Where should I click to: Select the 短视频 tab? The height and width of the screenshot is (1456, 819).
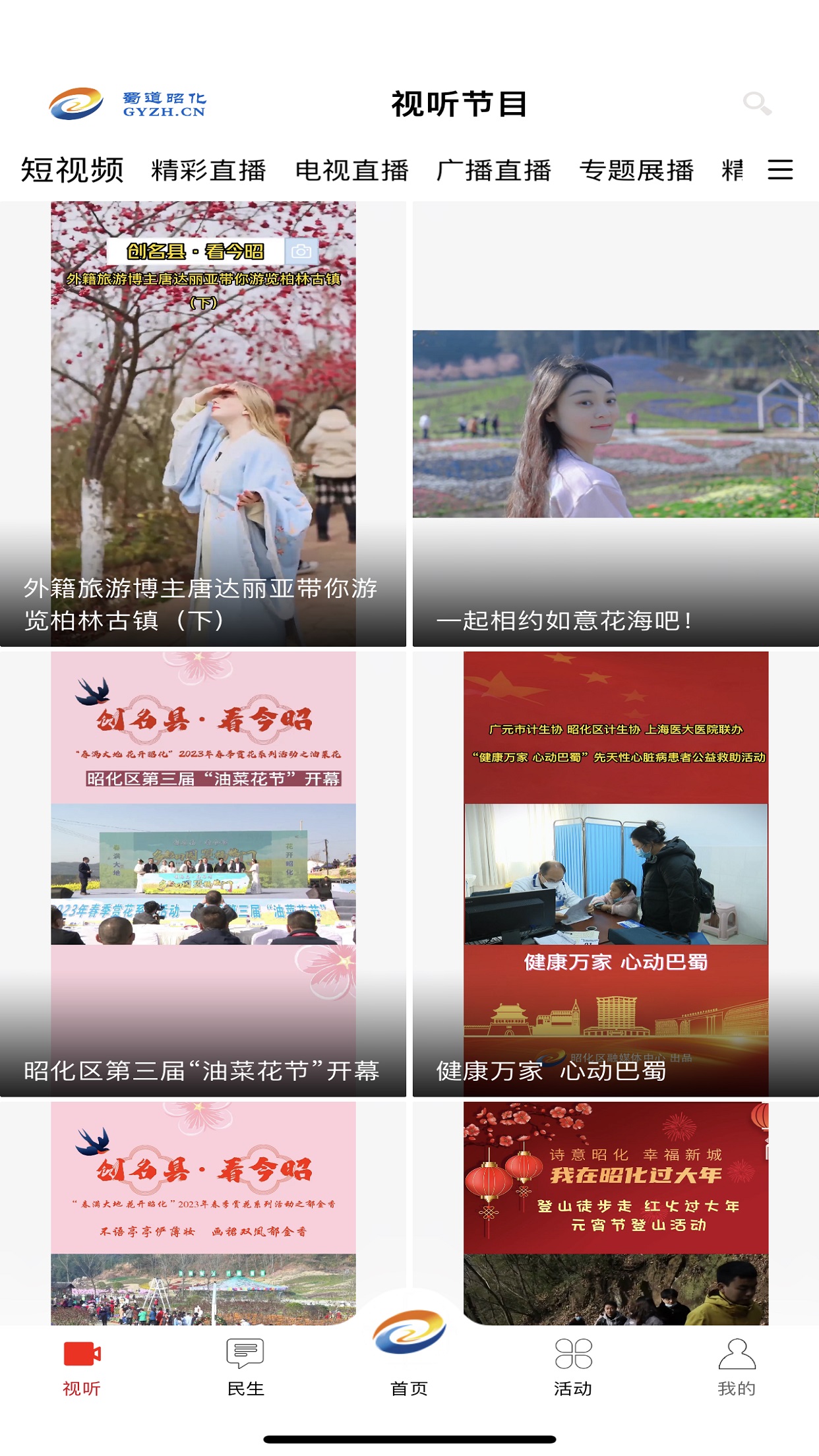click(x=73, y=170)
